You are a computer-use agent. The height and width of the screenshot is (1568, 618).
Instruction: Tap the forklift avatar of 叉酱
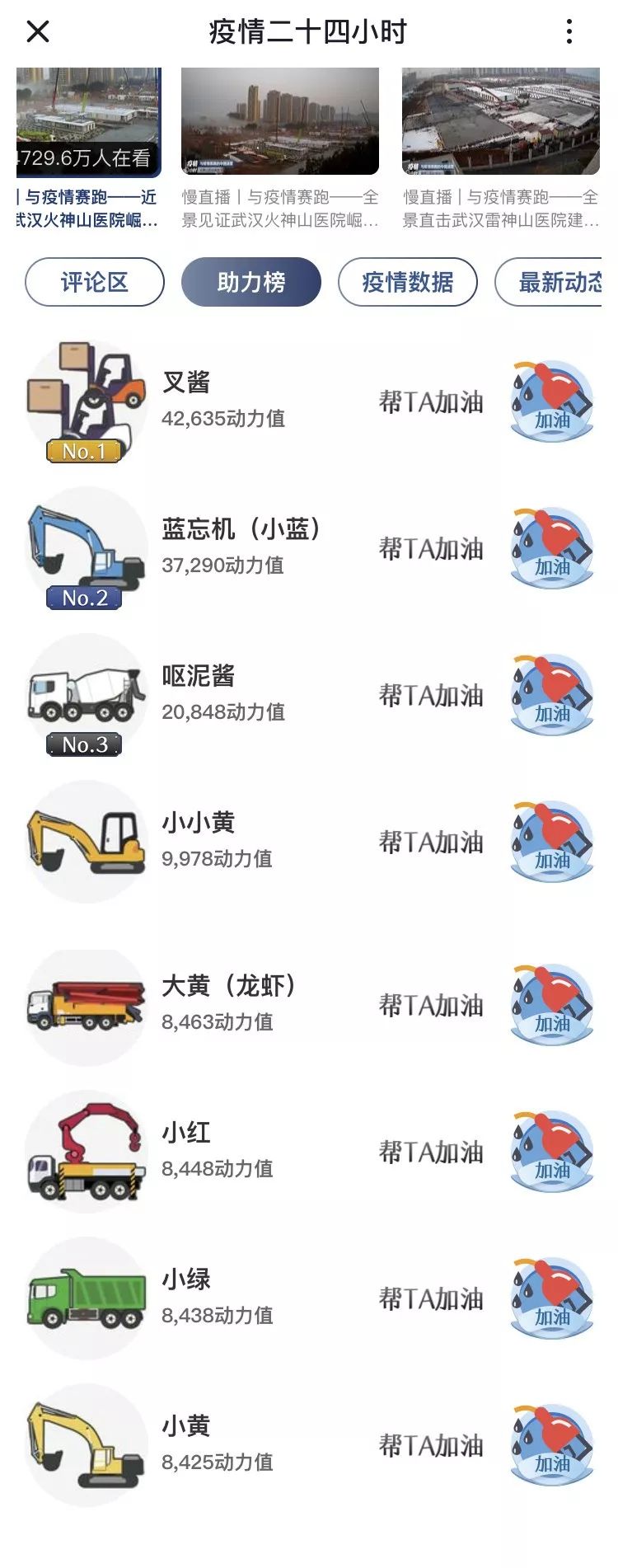coord(87,397)
